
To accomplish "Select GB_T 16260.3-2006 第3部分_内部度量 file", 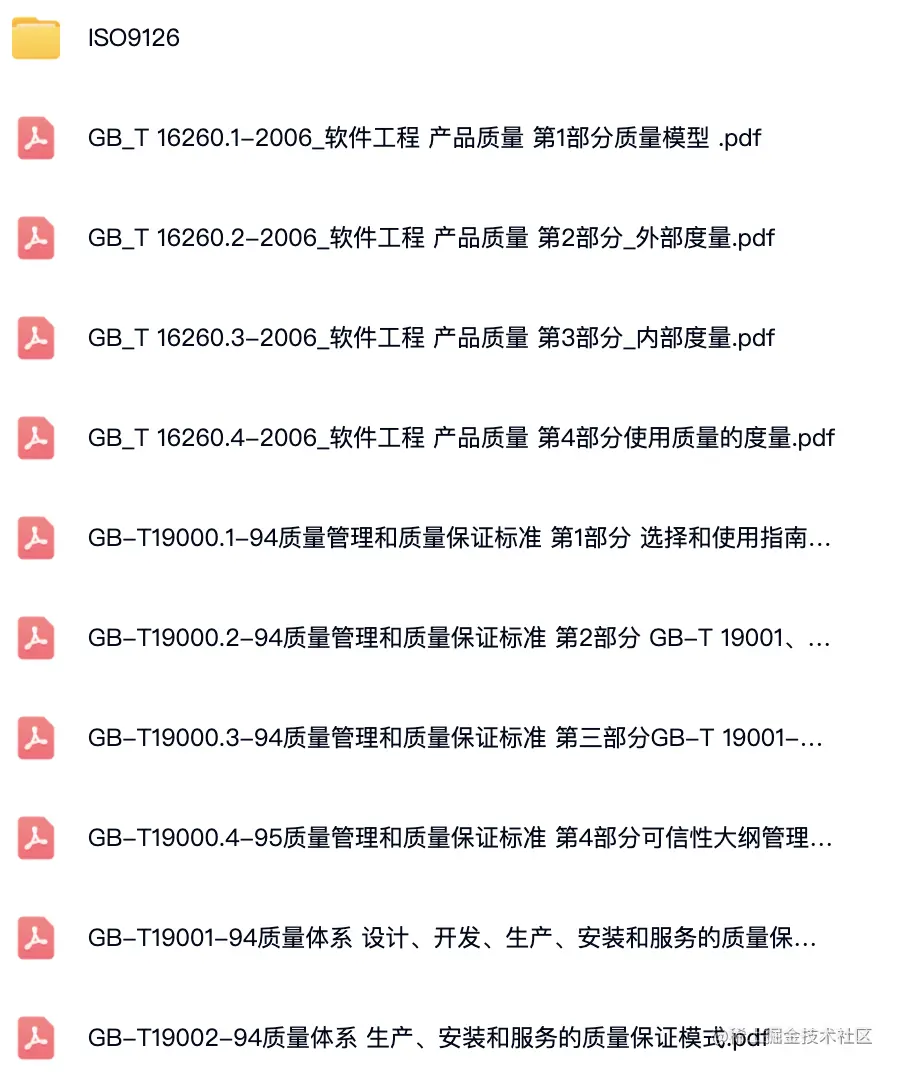I will click(x=430, y=338).
